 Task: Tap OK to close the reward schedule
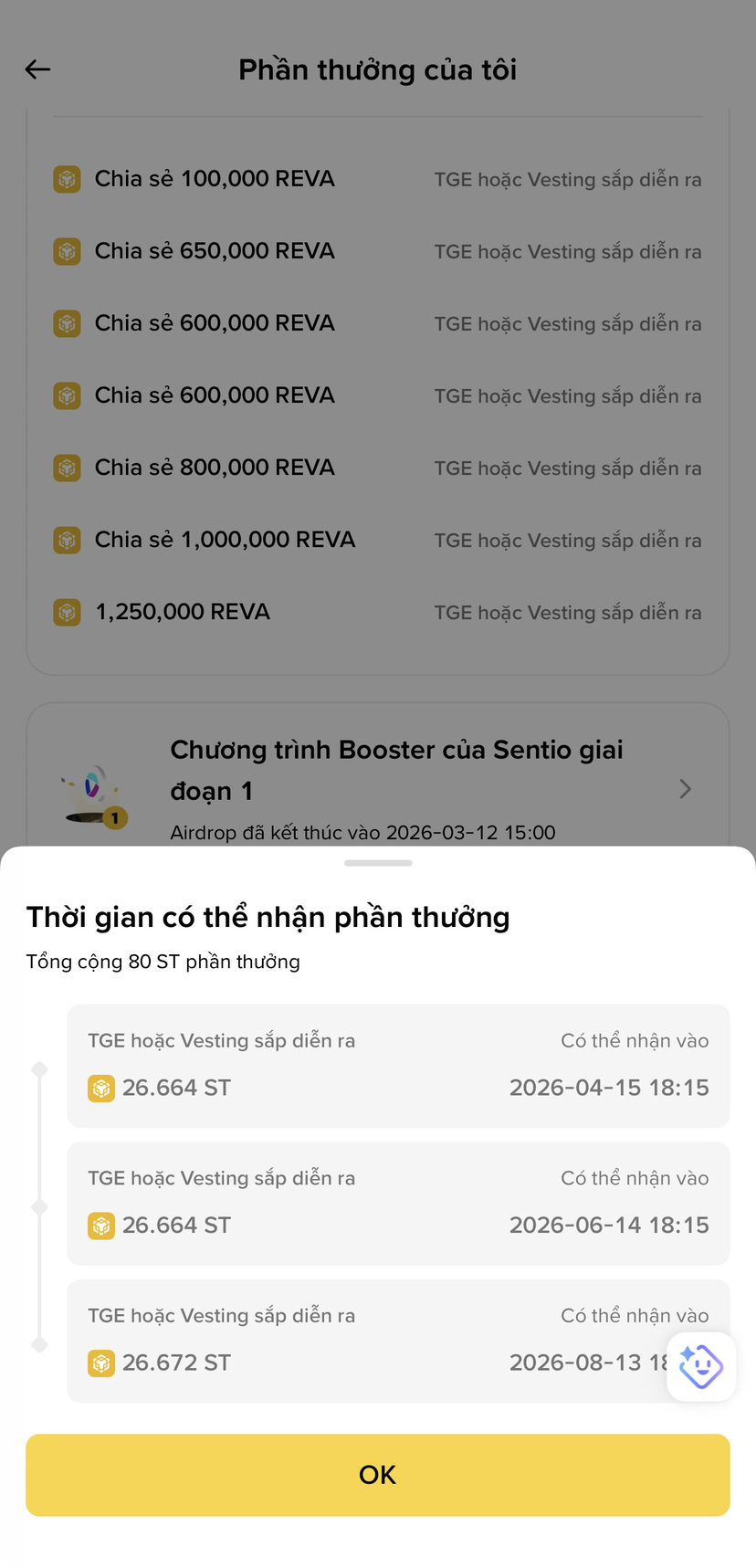[x=378, y=1475]
